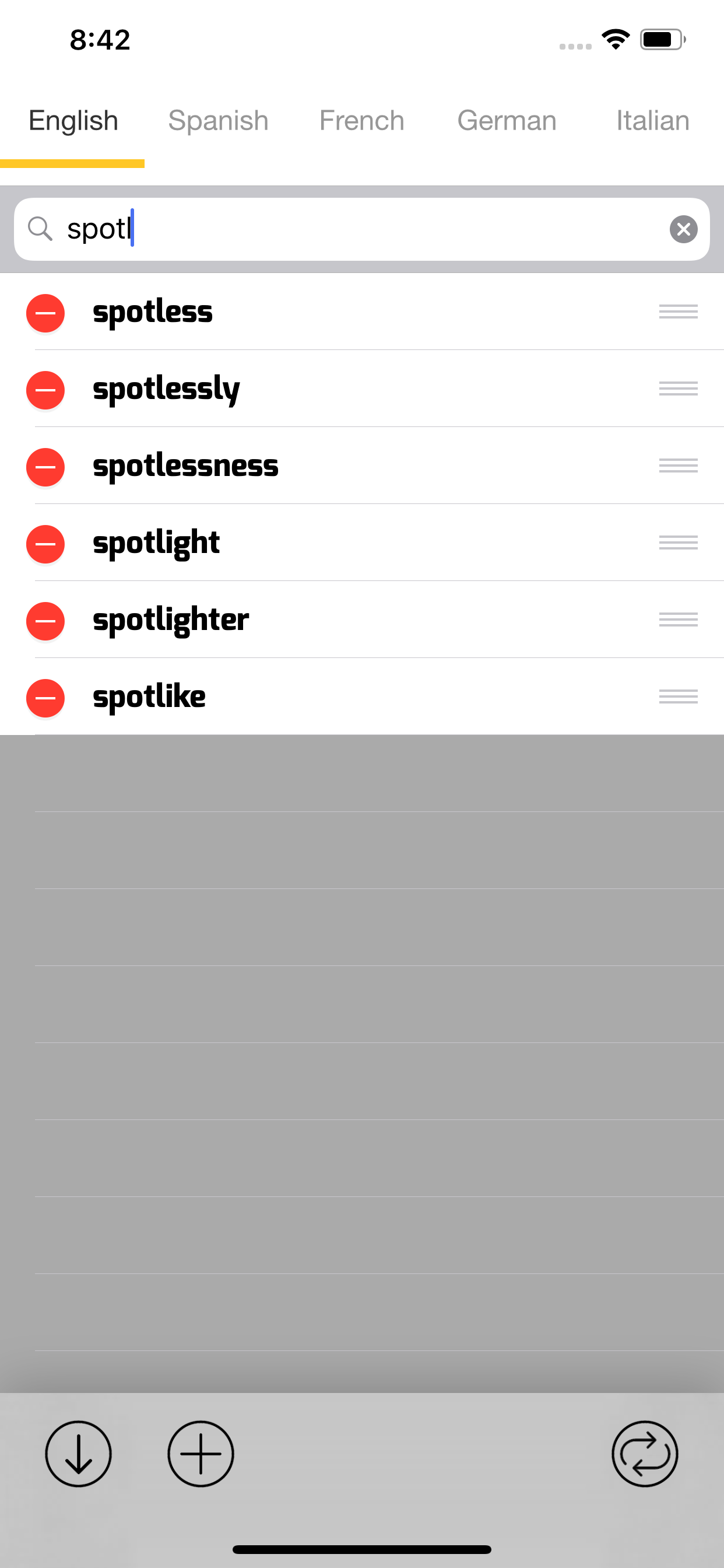Switch to the Spanish tab
This screenshot has width=724, height=1568.
pyautogui.click(x=218, y=120)
